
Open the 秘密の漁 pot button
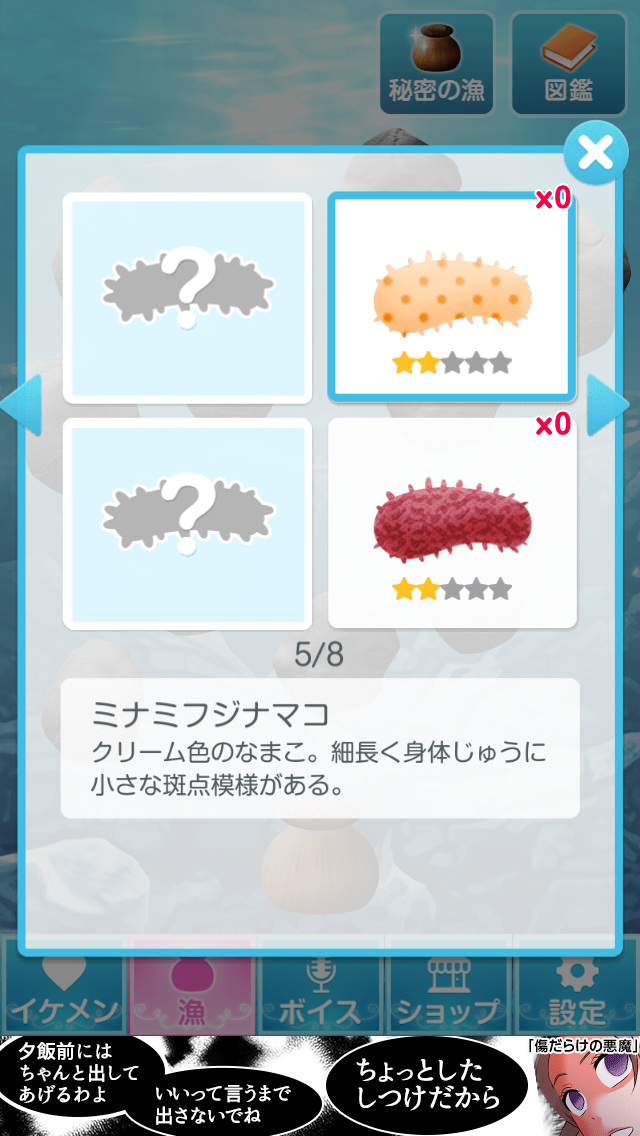pyautogui.click(x=436, y=63)
